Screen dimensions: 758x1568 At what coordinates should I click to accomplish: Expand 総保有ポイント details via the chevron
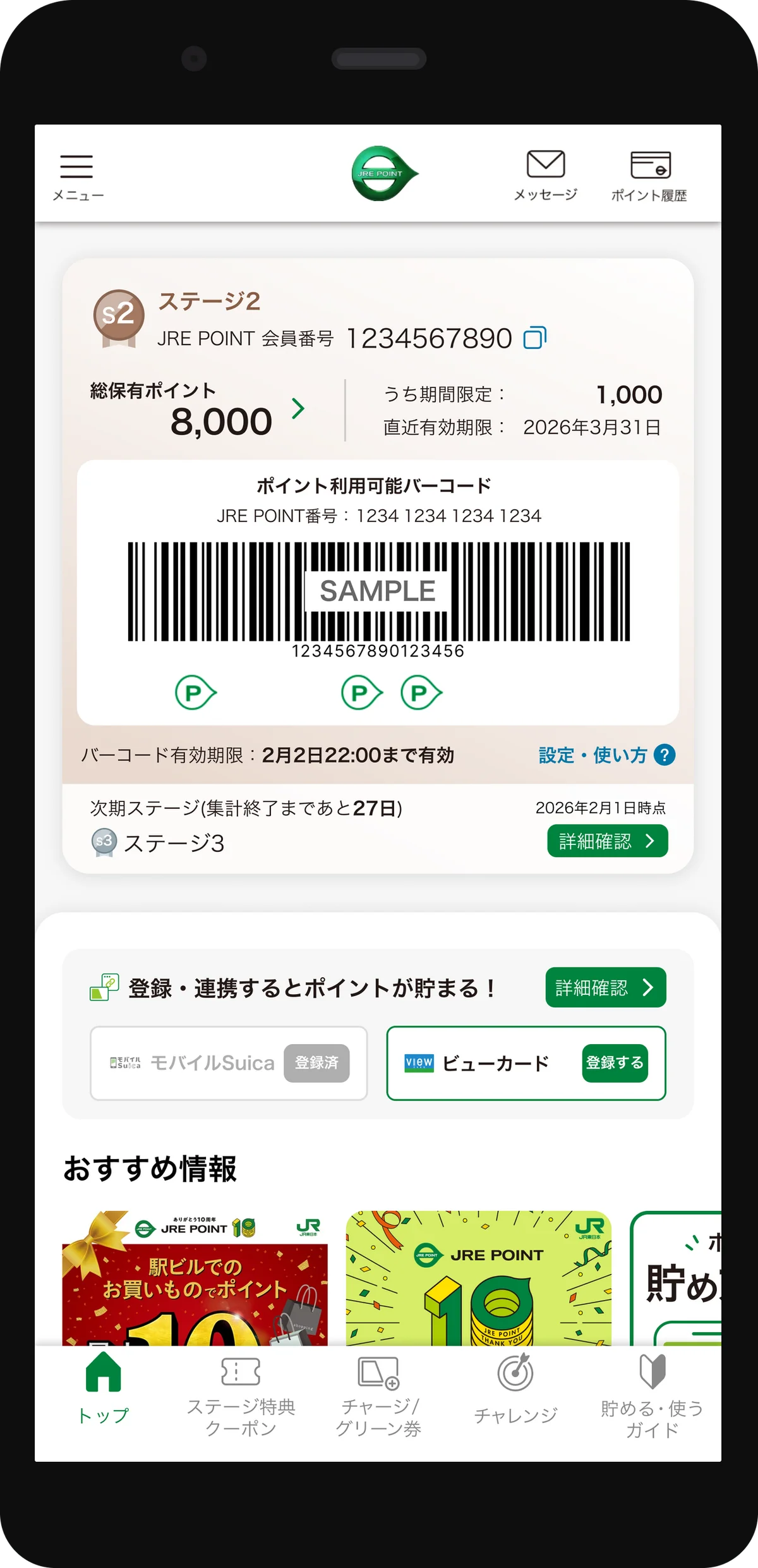point(297,410)
